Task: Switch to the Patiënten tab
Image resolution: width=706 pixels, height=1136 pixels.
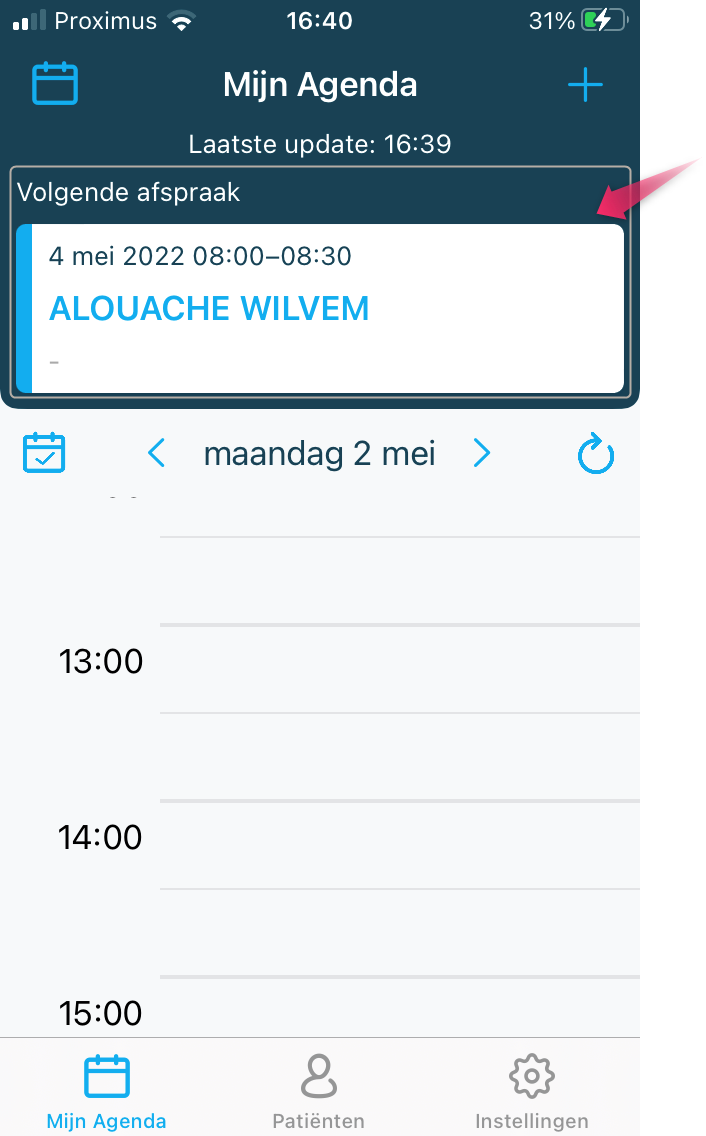Action: pos(318,1091)
